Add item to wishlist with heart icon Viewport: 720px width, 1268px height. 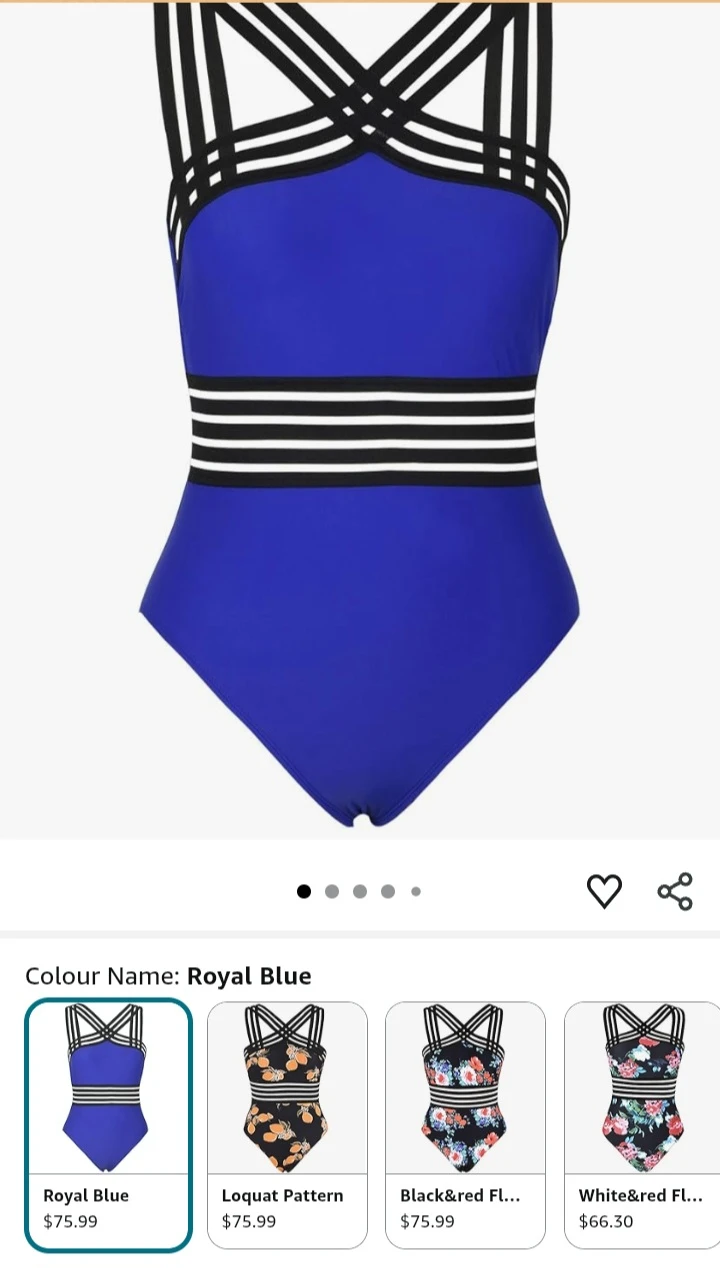[604, 891]
